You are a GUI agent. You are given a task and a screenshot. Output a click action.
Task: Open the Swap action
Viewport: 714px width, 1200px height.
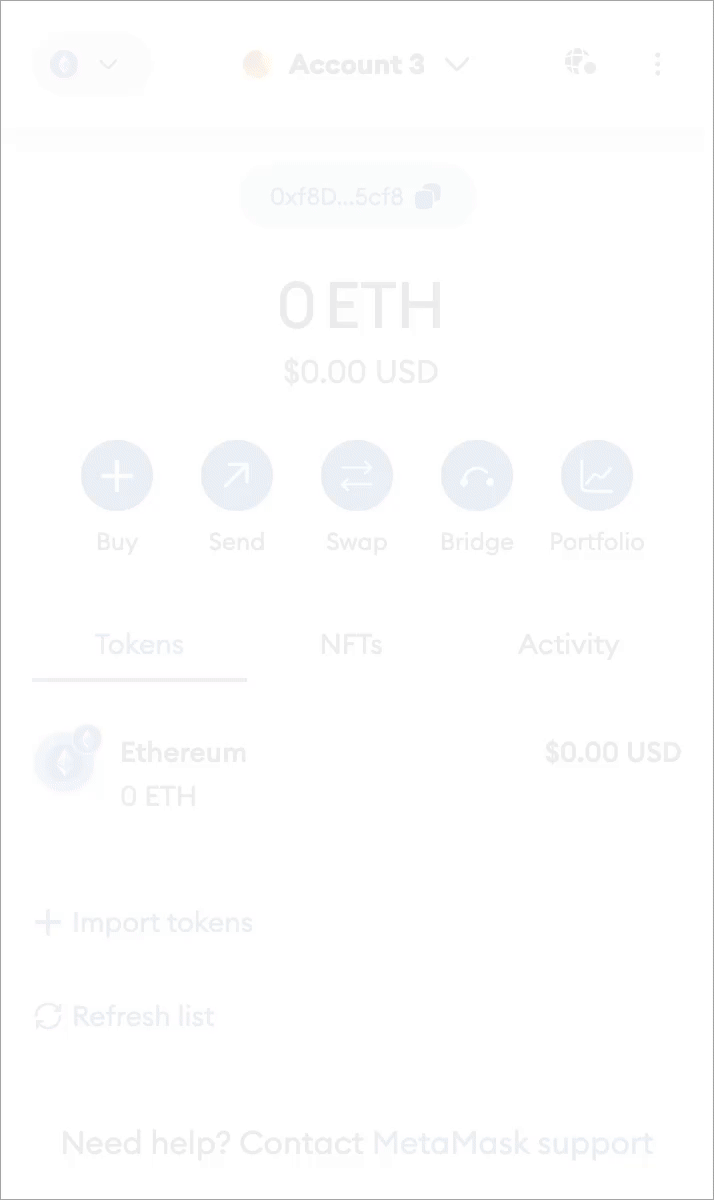coord(357,476)
